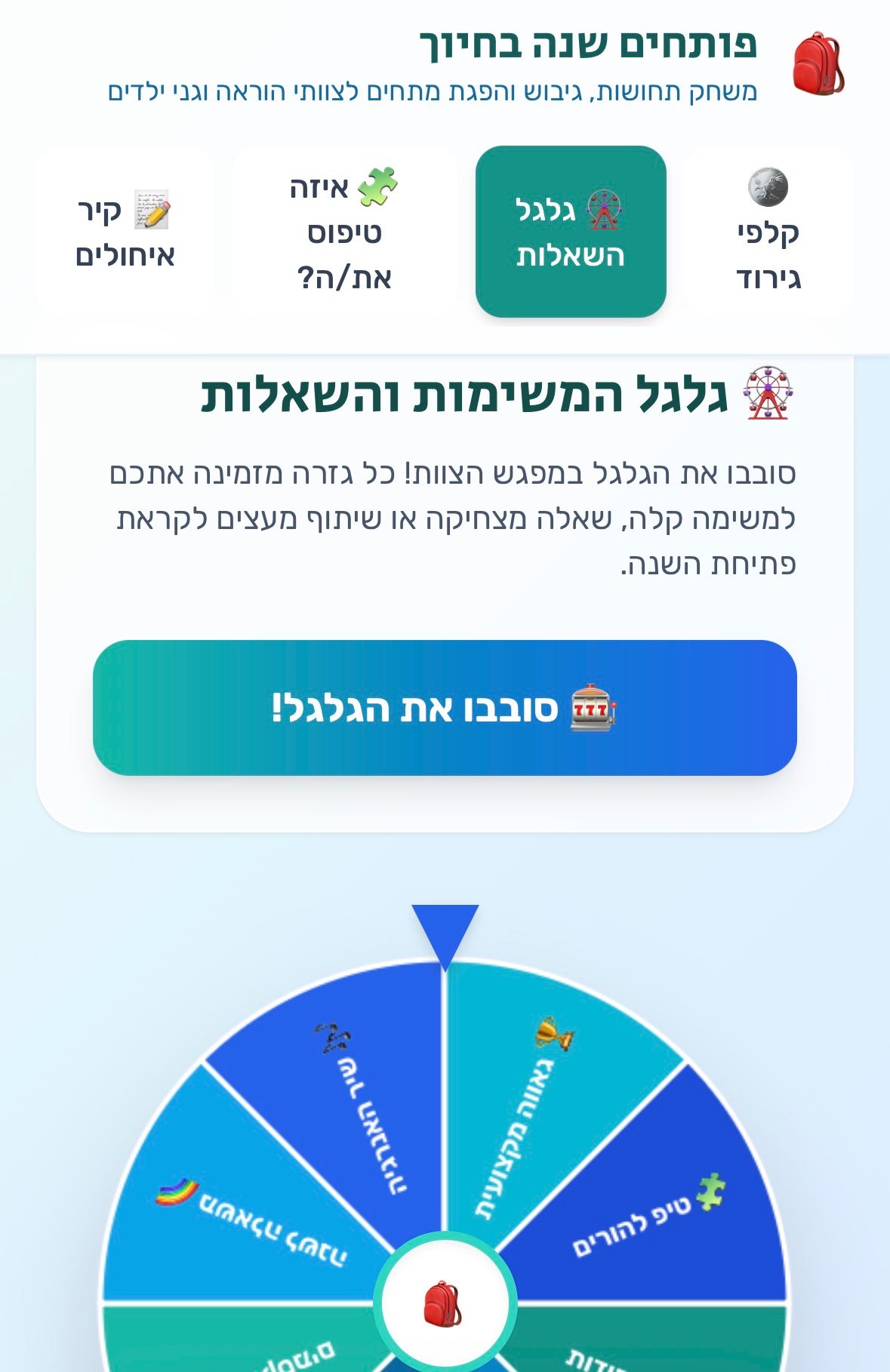Select the גלגל השאלות tab
This screenshot has width=890, height=1372.
tap(571, 232)
